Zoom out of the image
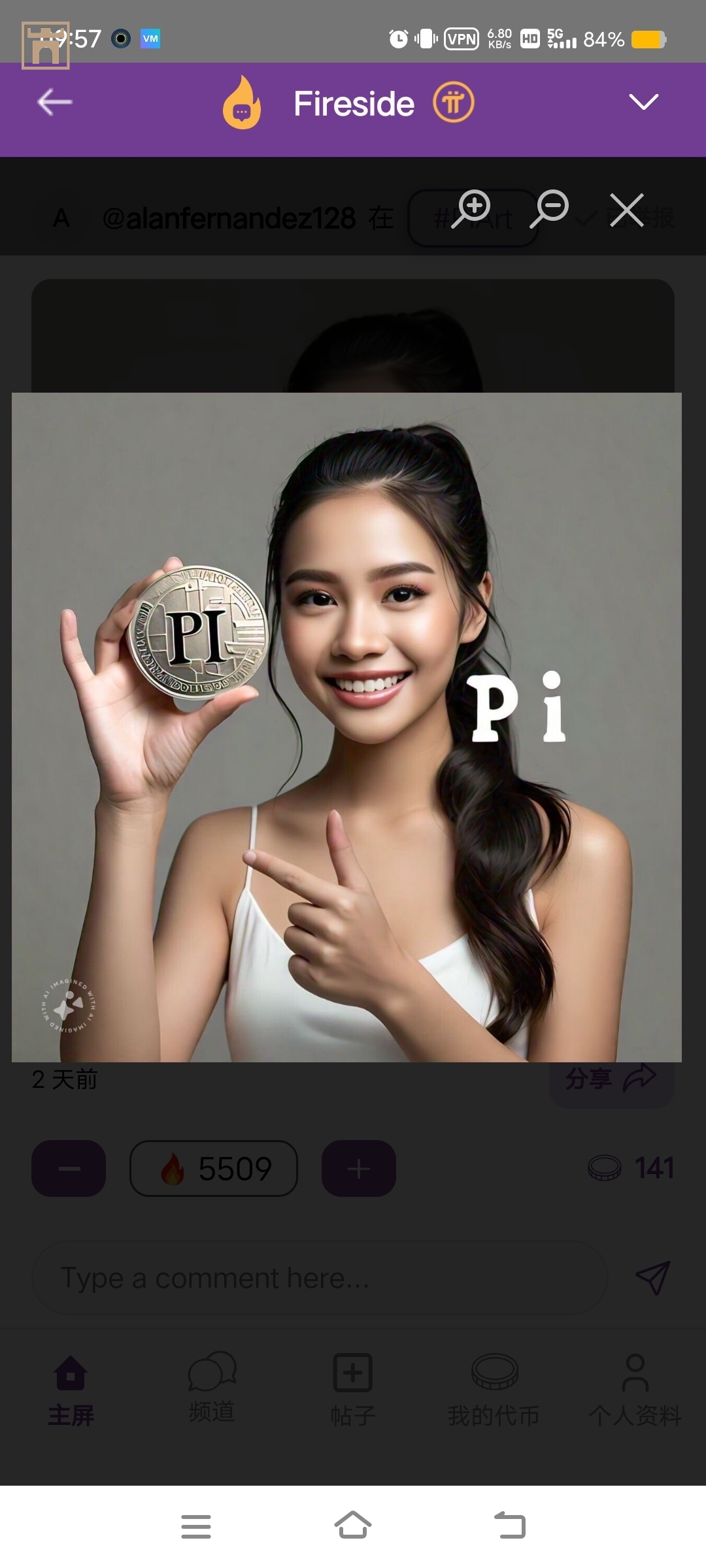 (550, 208)
